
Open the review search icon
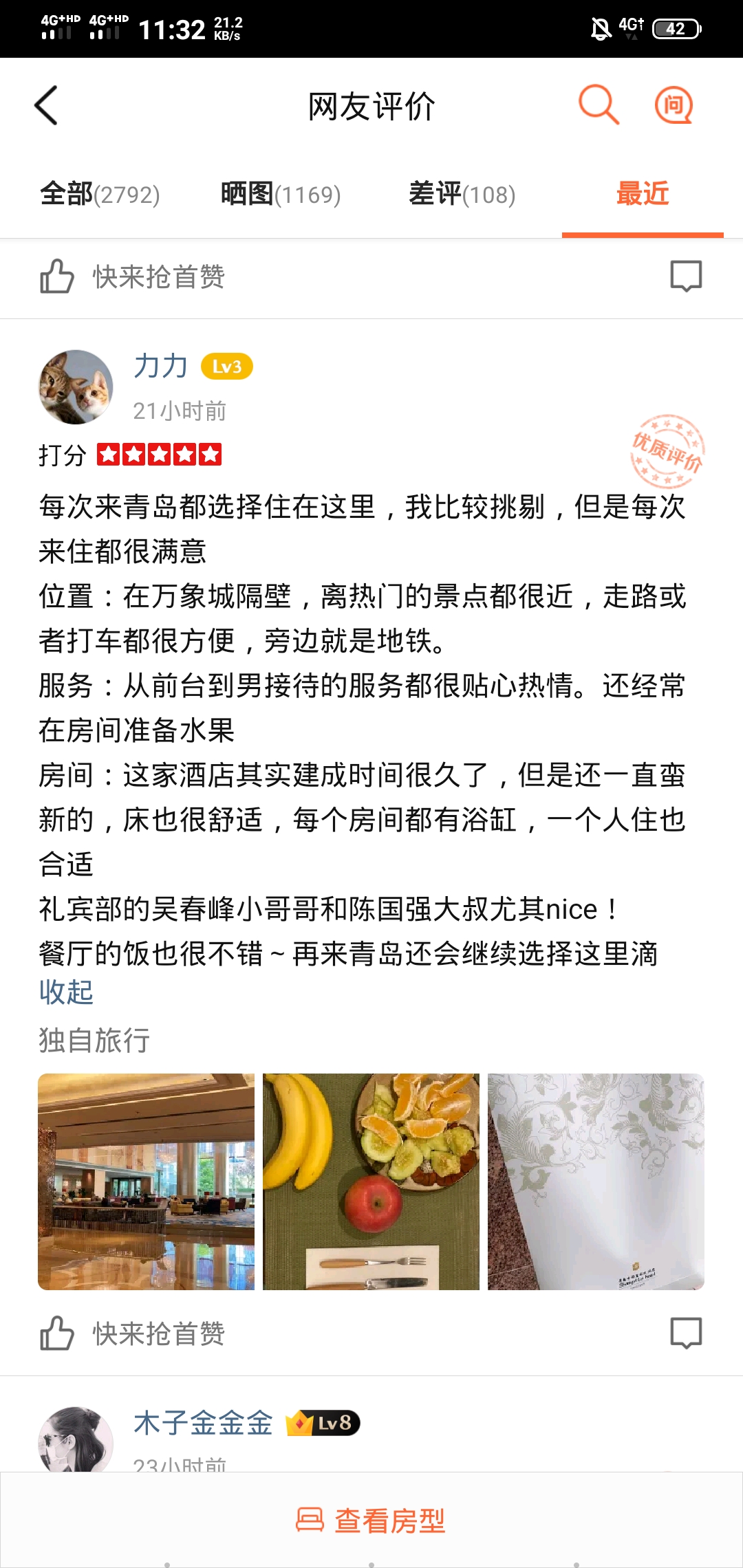pyautogui.click(x=599, y=105)
